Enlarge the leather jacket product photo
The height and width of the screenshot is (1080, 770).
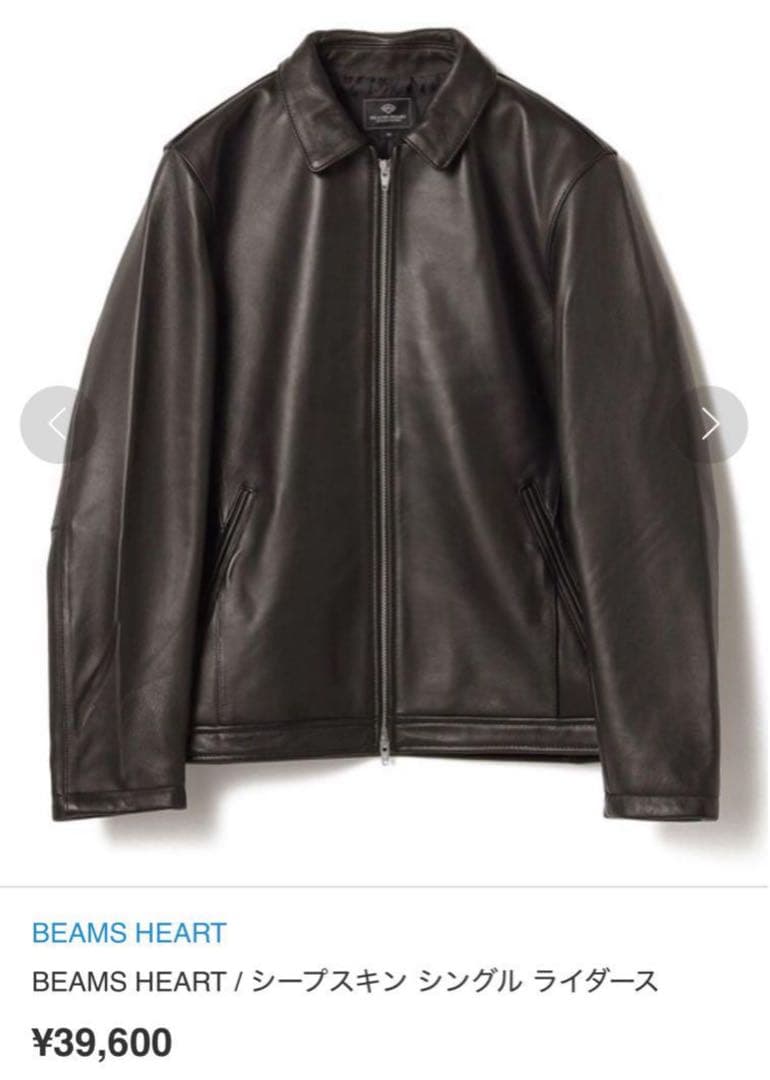(x=385, y=430)
